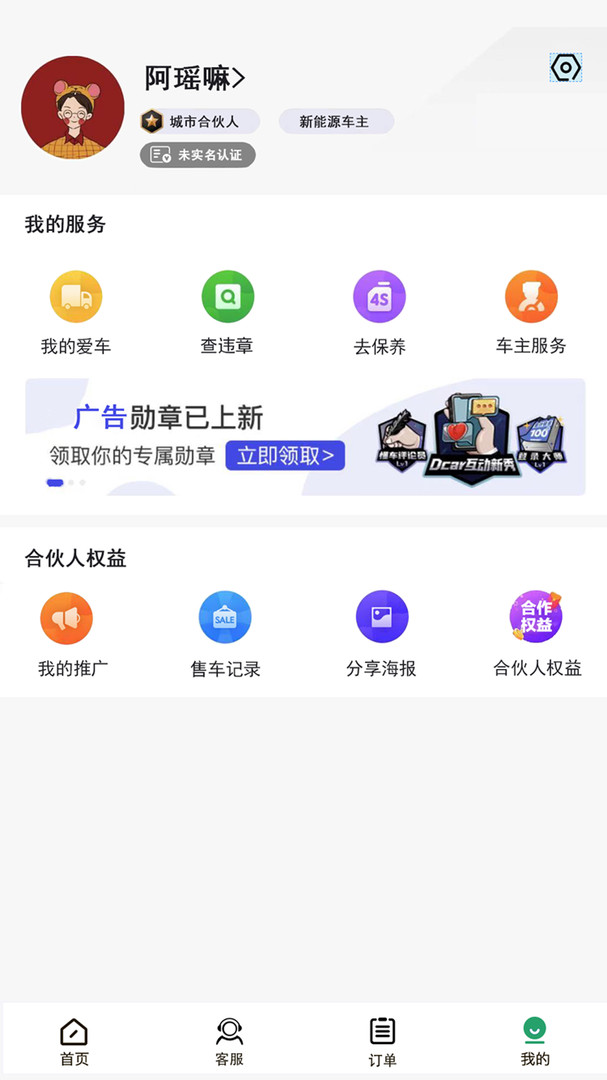Open 未实名认证 verification
The width and height of the screenshot is (607, 1080).
pyautogui.click(x=198, y=155)
